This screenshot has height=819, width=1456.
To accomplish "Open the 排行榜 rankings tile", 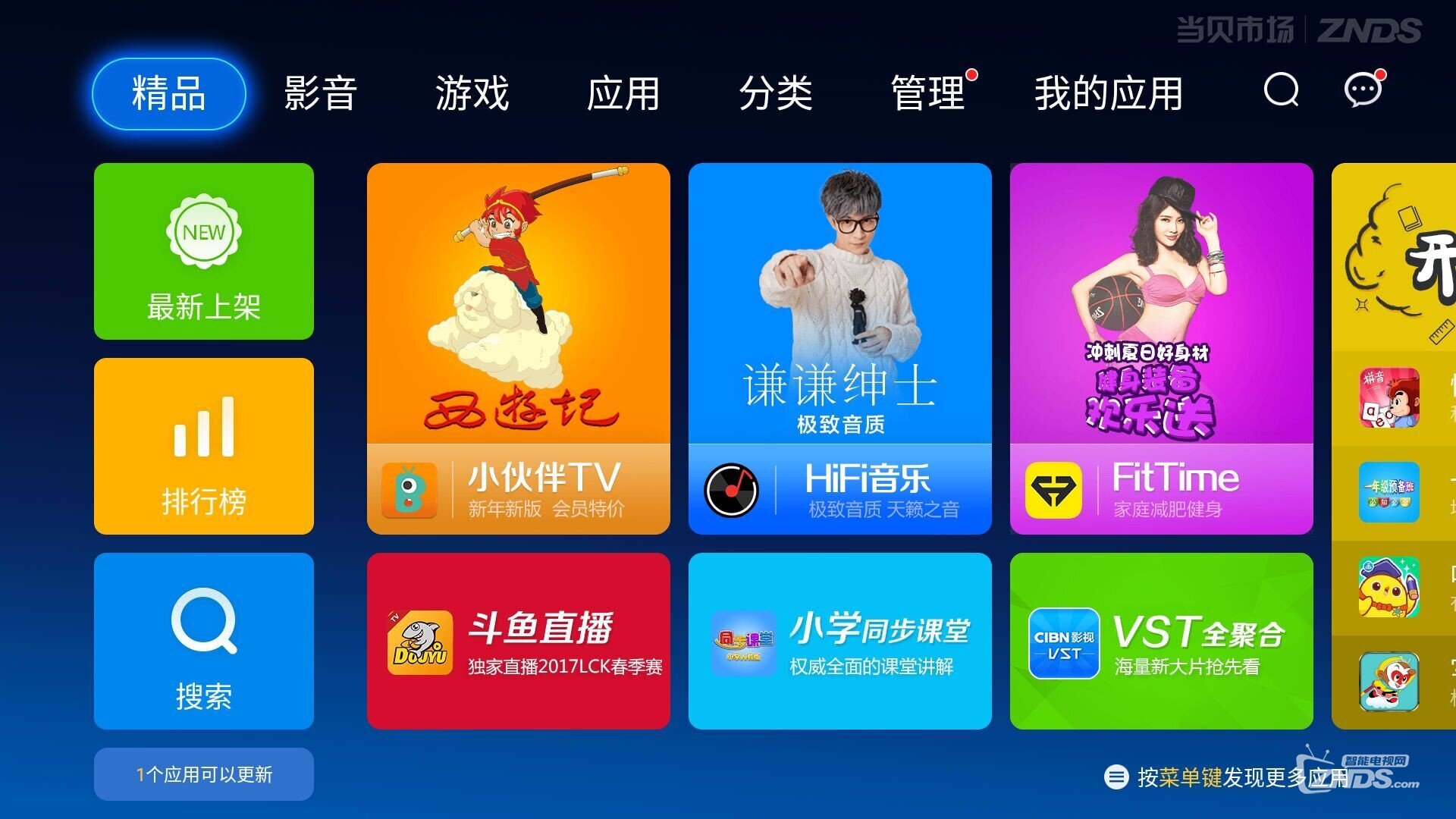I will pyautogui.click(x=204, y=446).
